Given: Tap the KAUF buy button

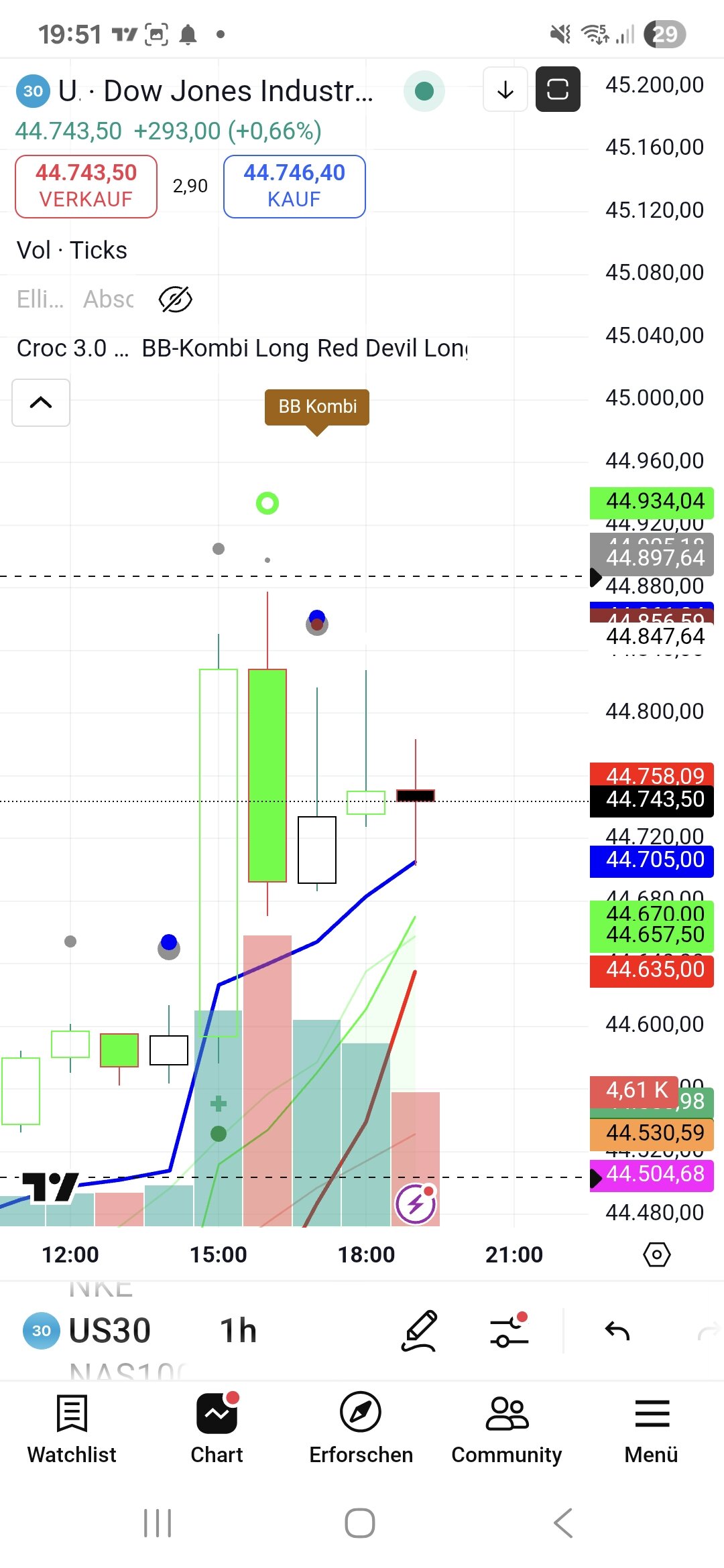Looking at the screenshot, I should point(294,186).
